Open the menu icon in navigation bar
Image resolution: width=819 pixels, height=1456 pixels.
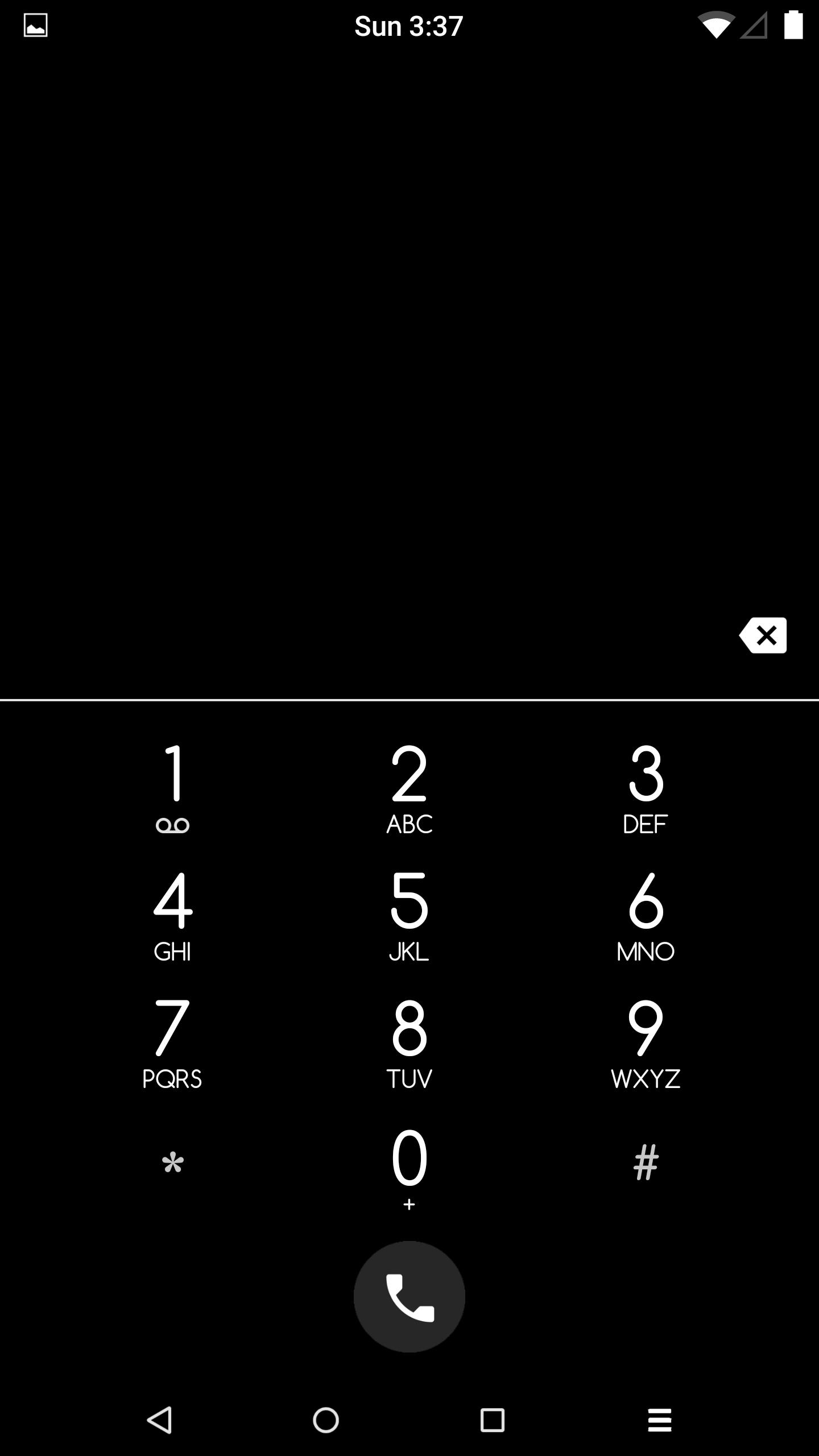pyautogui.click(x=659, y=1420)
